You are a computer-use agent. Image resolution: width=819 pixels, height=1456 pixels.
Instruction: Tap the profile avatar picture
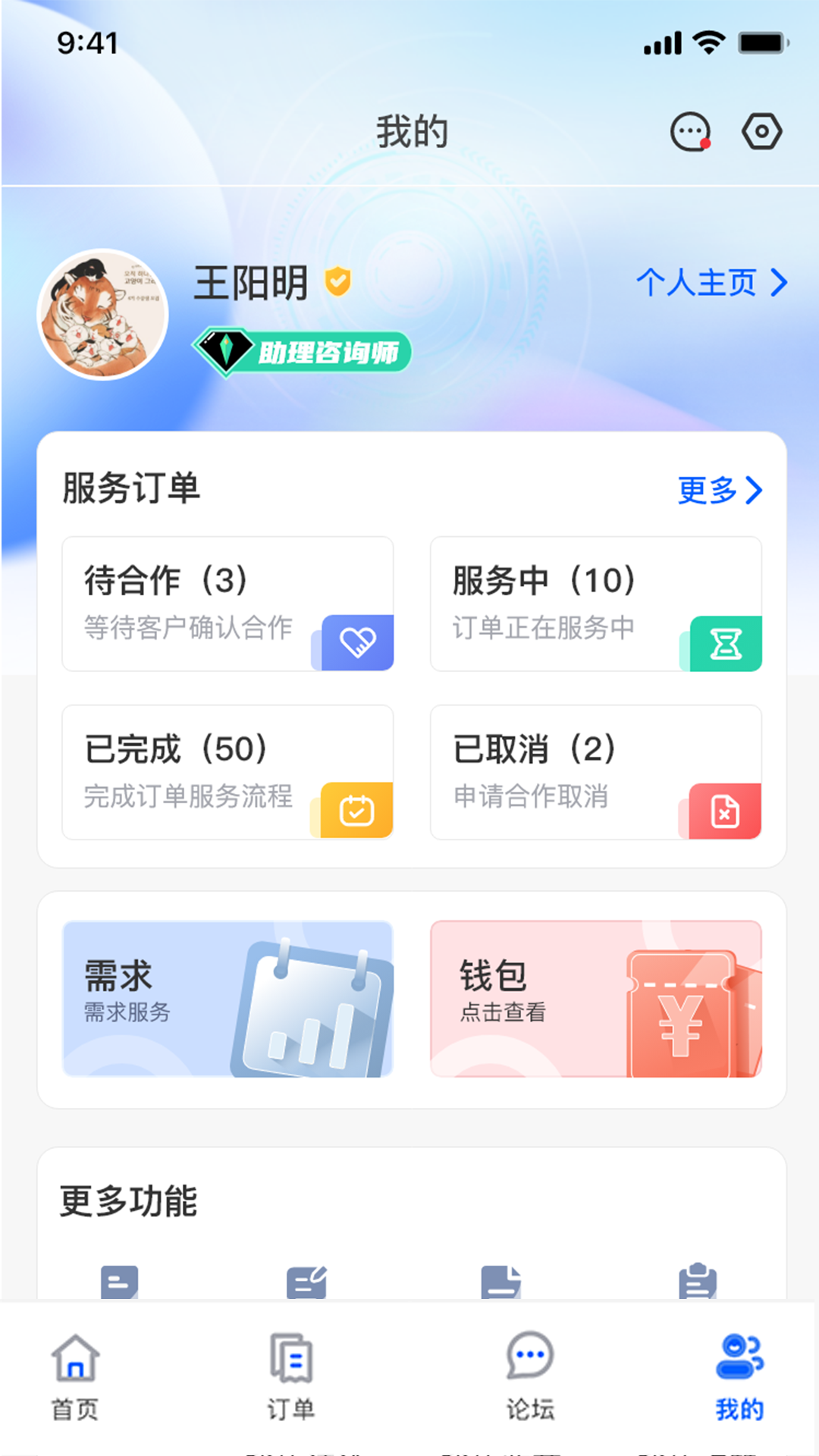point(103,314)
